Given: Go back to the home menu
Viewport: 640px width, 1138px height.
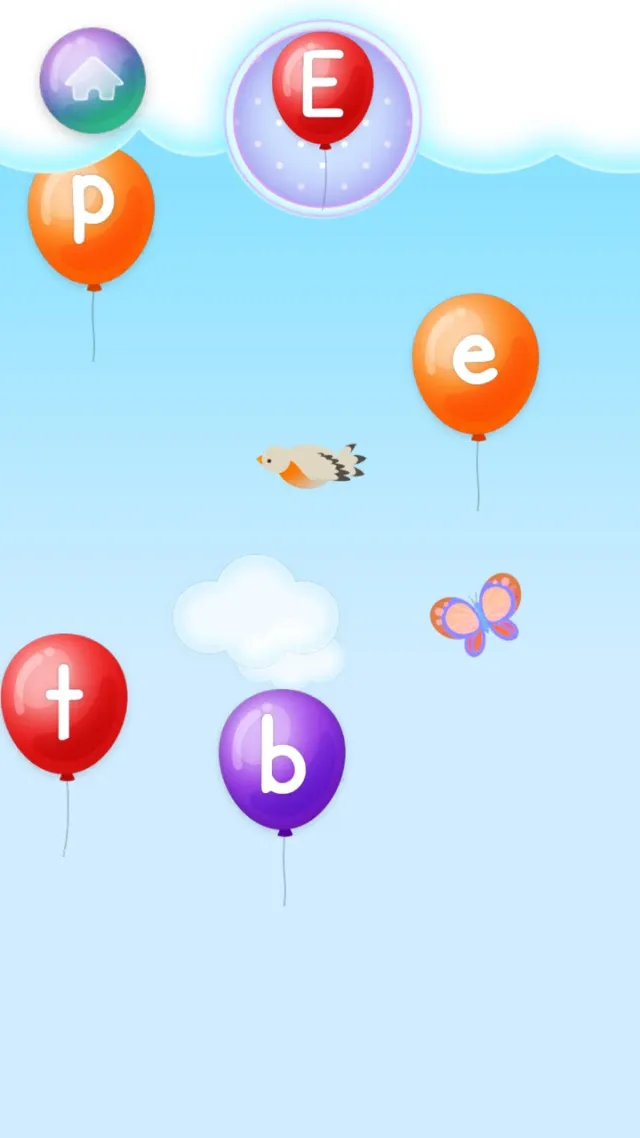Looking at the screenshot, I should pyautogui.click(x=92, y=81).
